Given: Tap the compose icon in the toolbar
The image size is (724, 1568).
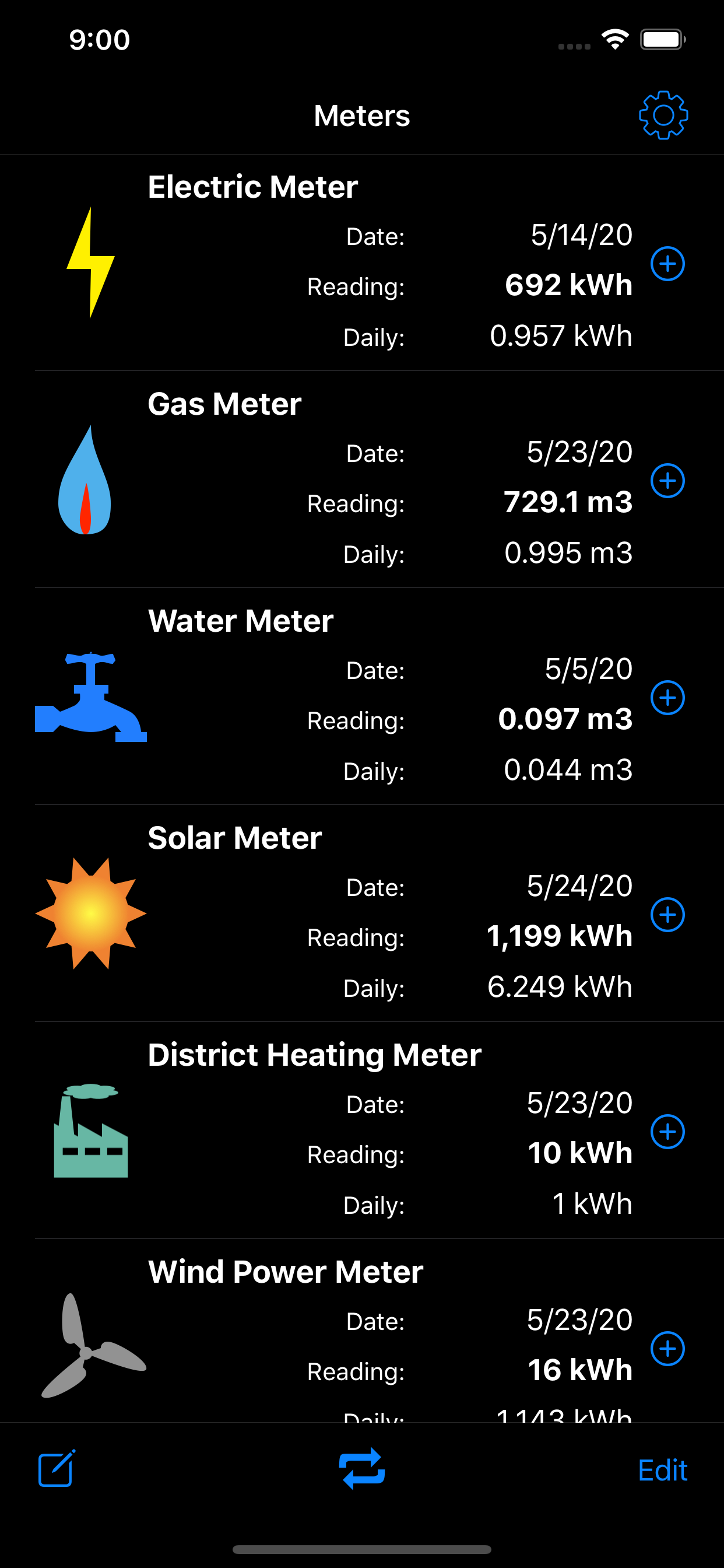Looking at the screenshot, I should coord(57,1468).
